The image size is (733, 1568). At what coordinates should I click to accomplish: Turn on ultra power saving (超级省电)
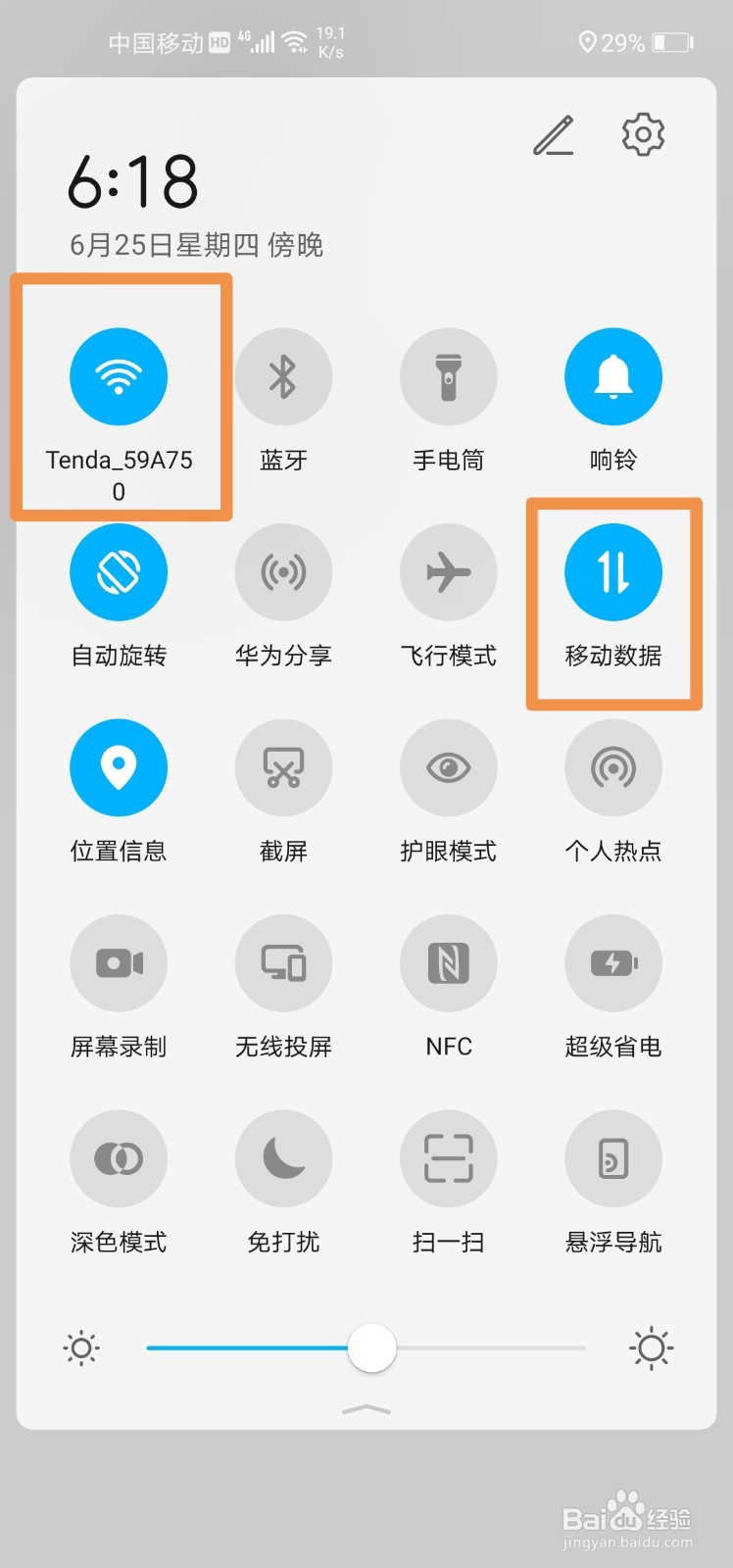(x=613, y=963)
